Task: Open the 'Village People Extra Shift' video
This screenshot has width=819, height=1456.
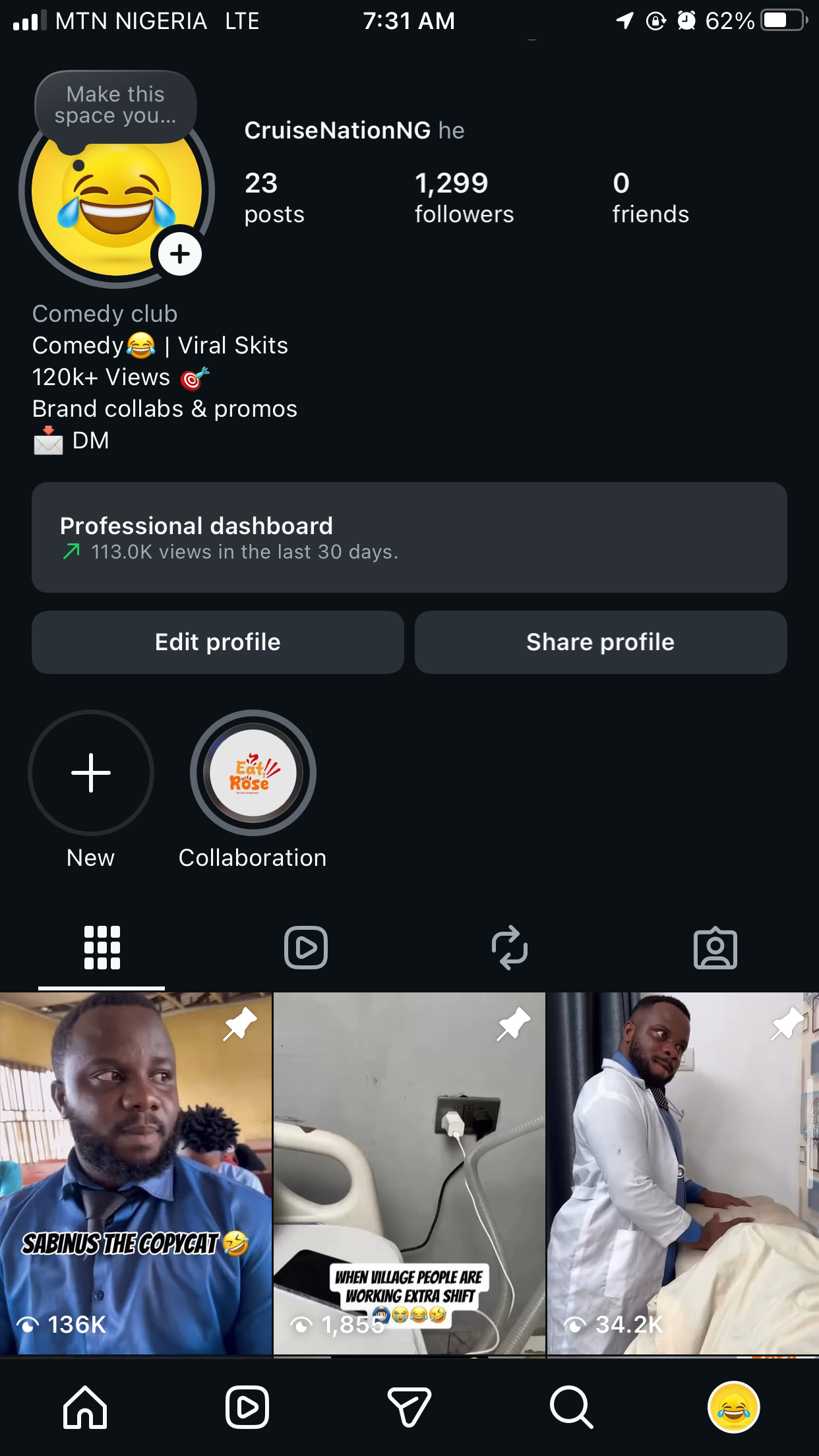Action: (409, 1174)
